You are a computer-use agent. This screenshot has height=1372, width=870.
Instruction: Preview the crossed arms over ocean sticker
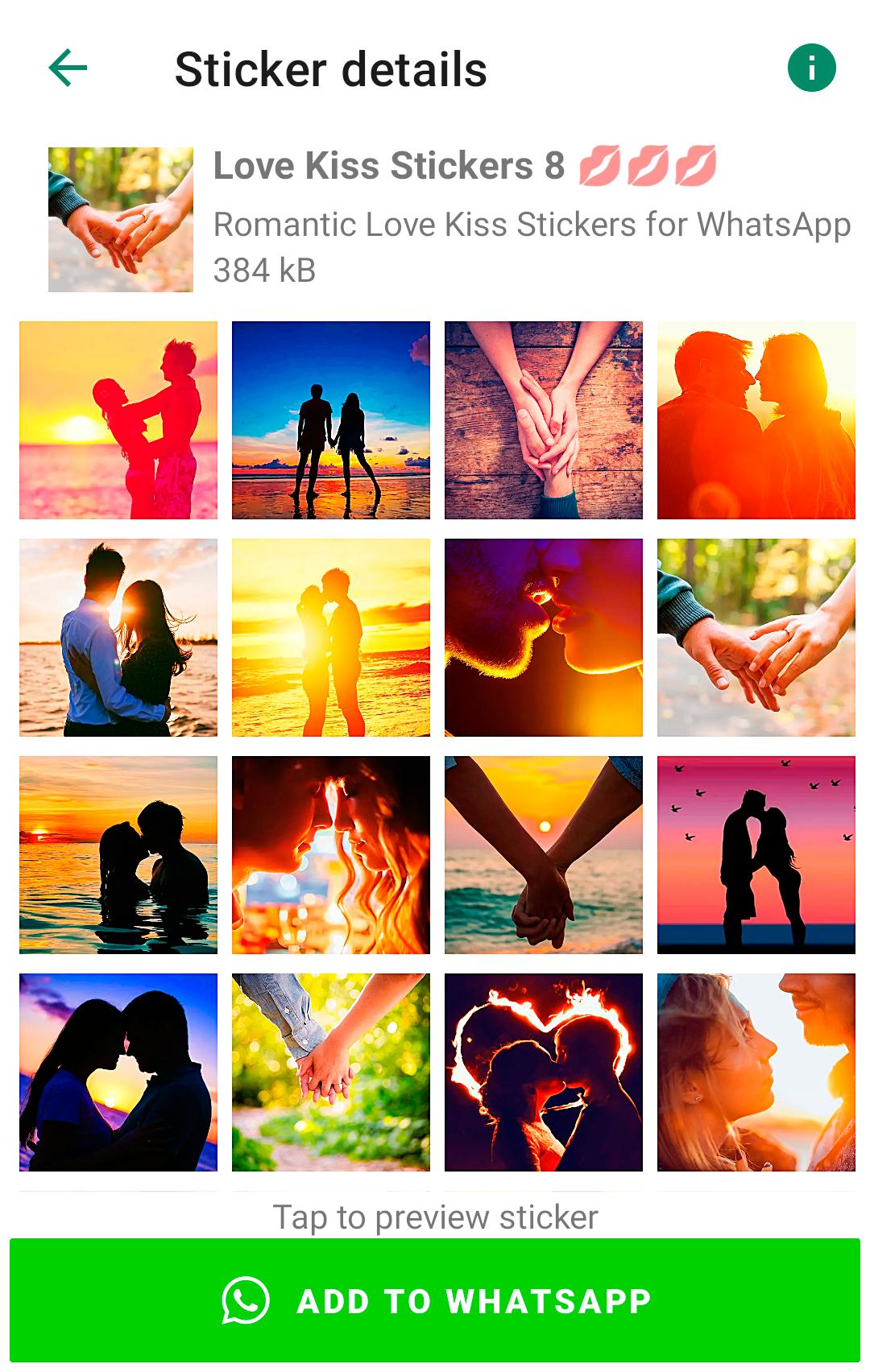tap(544, 855)
